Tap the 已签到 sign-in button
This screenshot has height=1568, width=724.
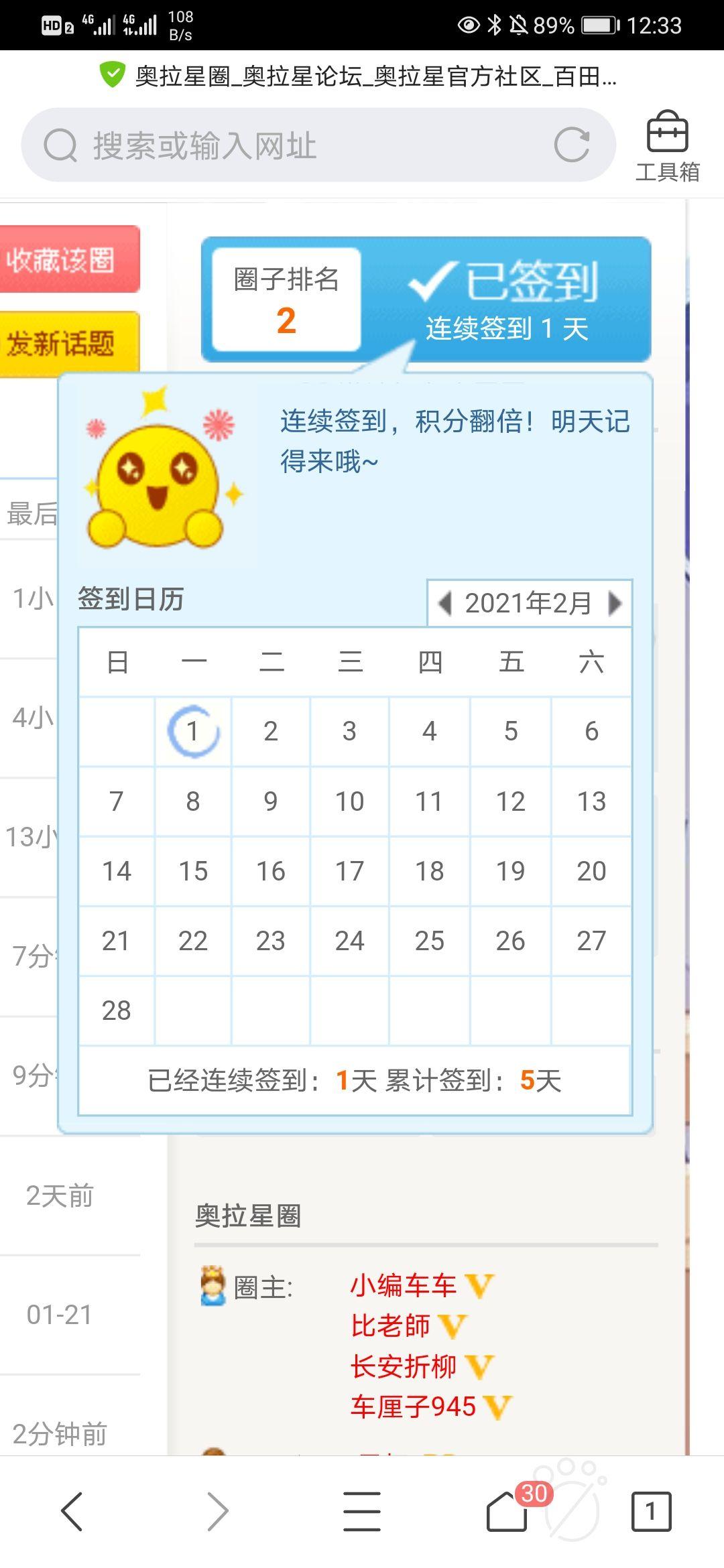(x=507, y=299)
